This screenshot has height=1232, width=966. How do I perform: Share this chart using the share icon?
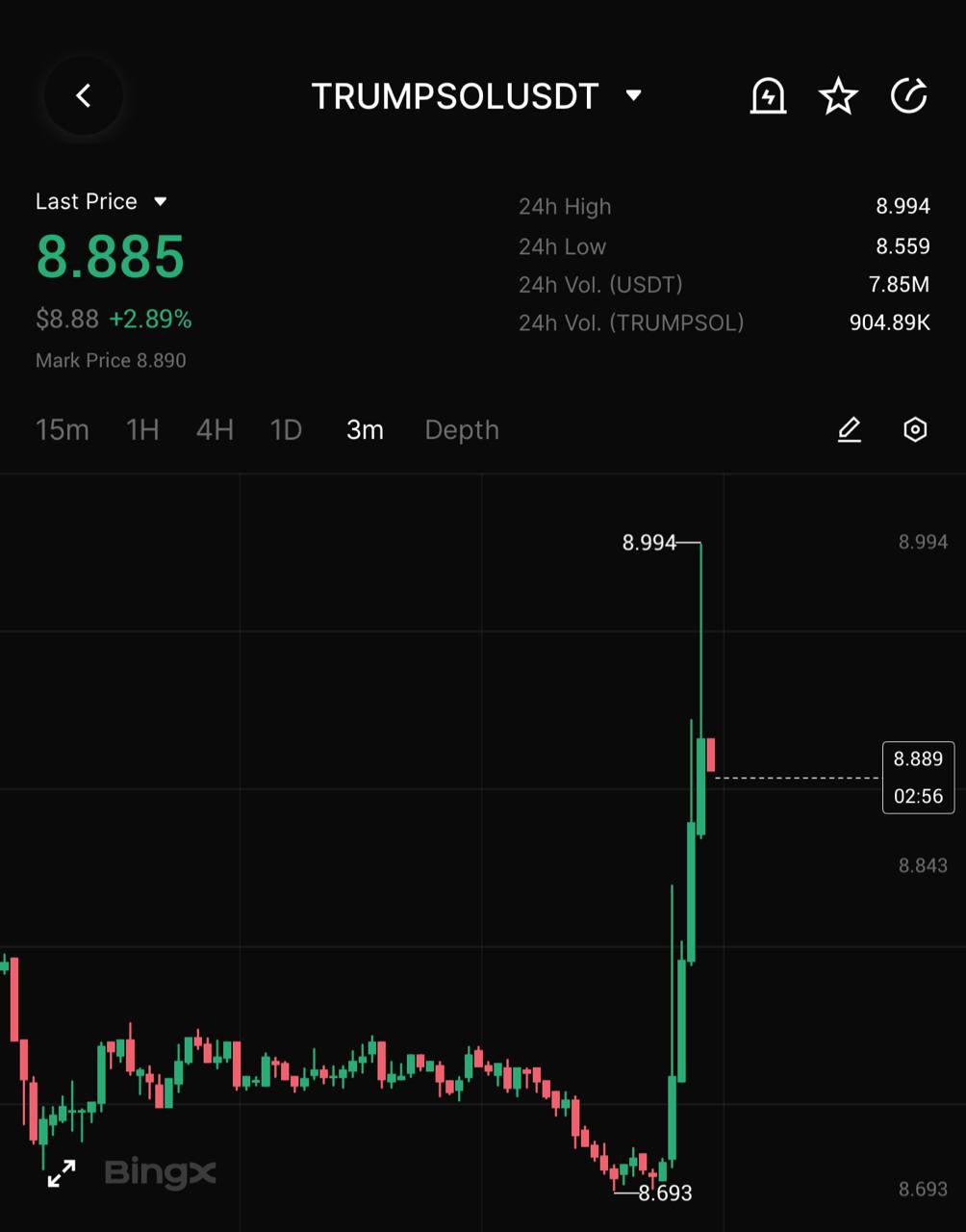click(908, 96)
